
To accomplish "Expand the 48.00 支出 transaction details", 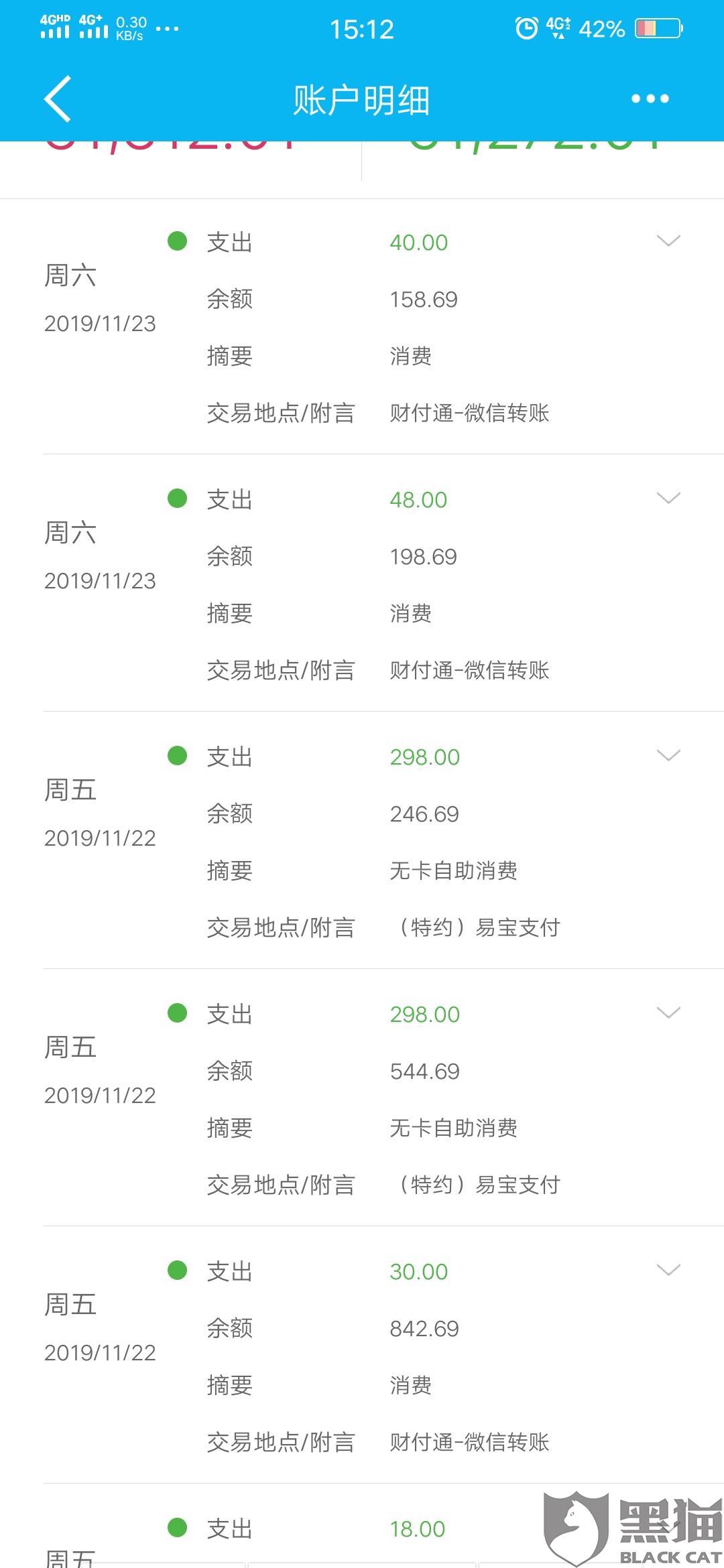I will click(668, 499).
